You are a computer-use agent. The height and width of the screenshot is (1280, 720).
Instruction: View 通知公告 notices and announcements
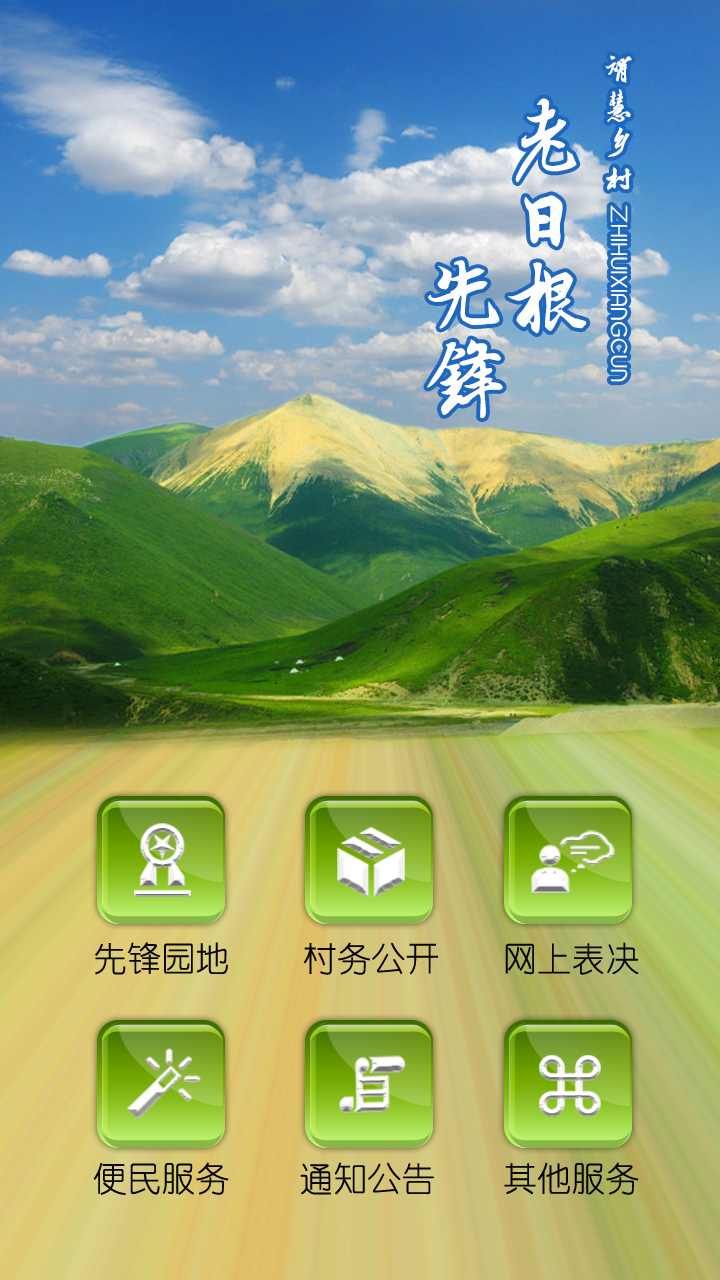369,1084
